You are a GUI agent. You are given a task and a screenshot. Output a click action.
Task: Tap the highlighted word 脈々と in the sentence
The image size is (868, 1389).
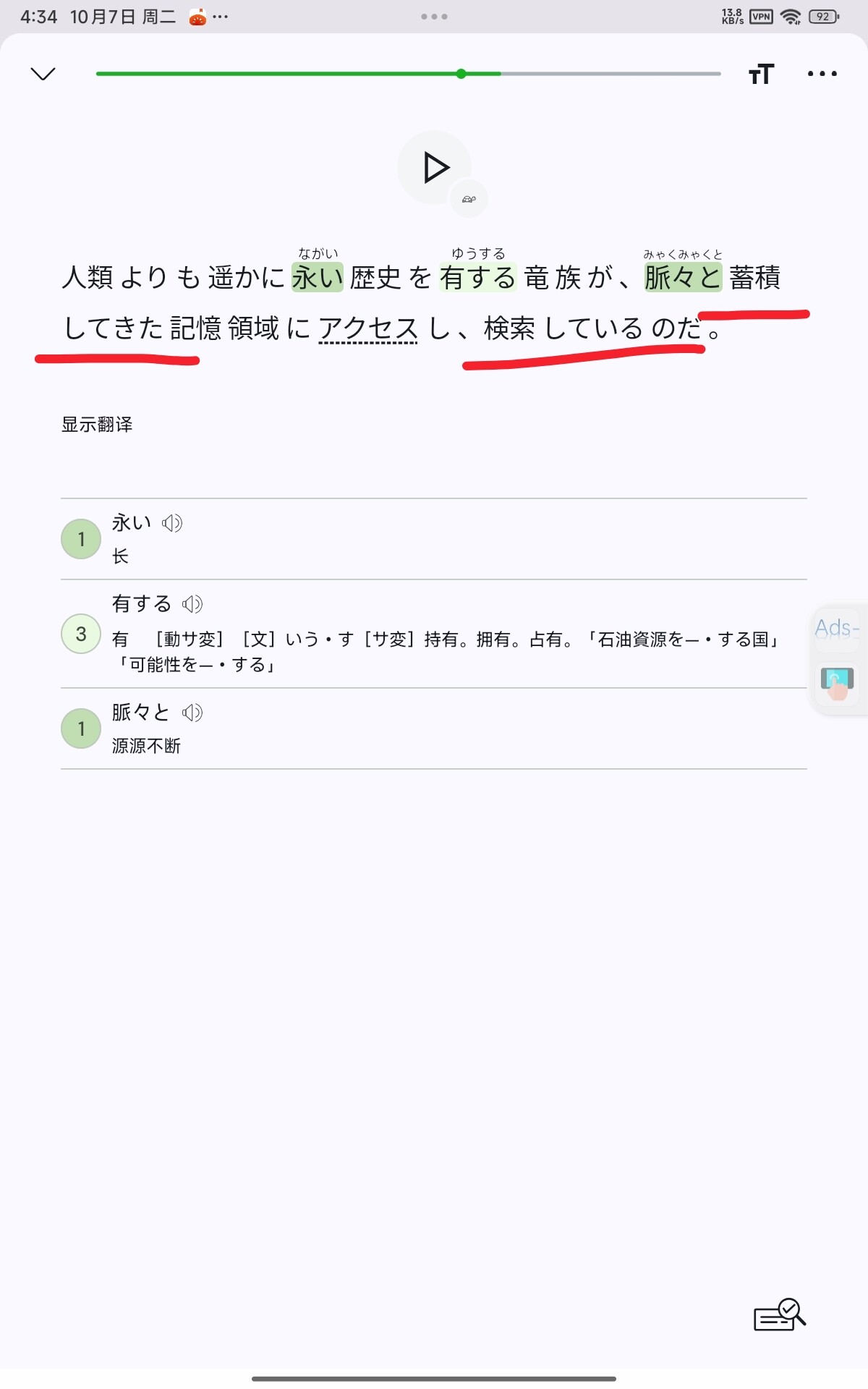(683, 278)
